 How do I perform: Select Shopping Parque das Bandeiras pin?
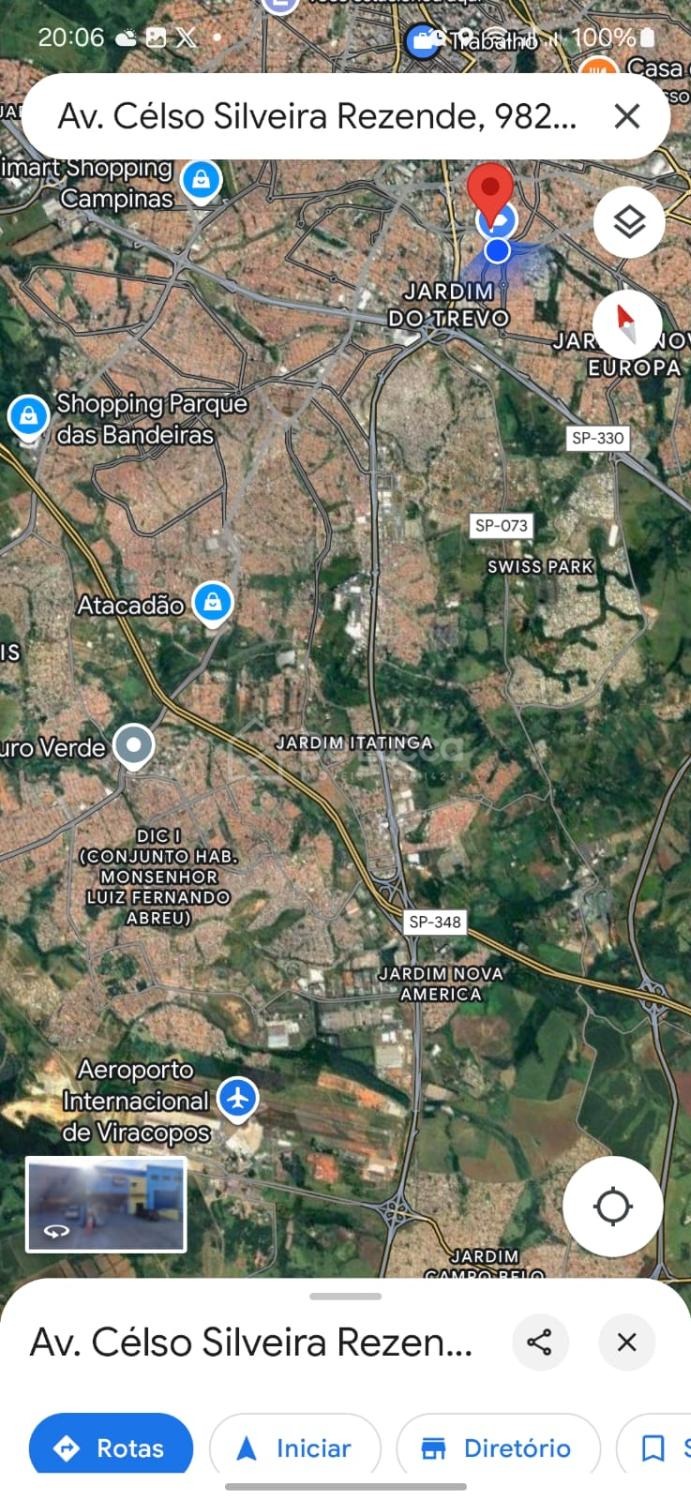coord(29,417)
